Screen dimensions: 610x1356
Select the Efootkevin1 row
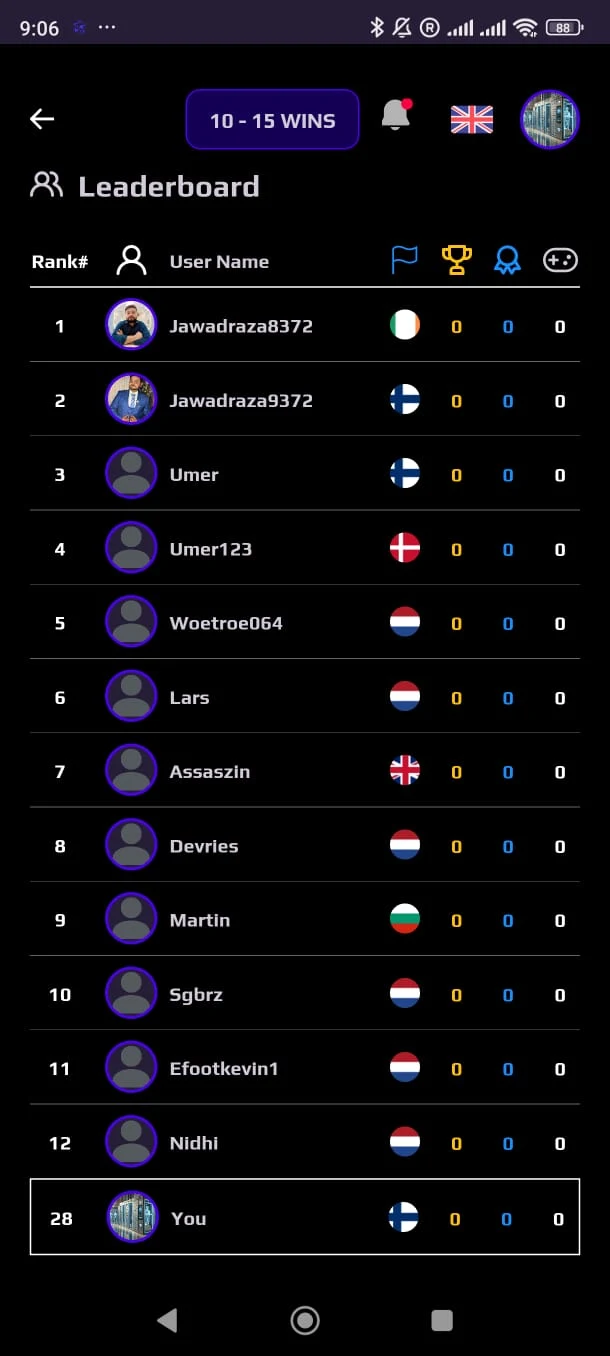point(224,1069)
